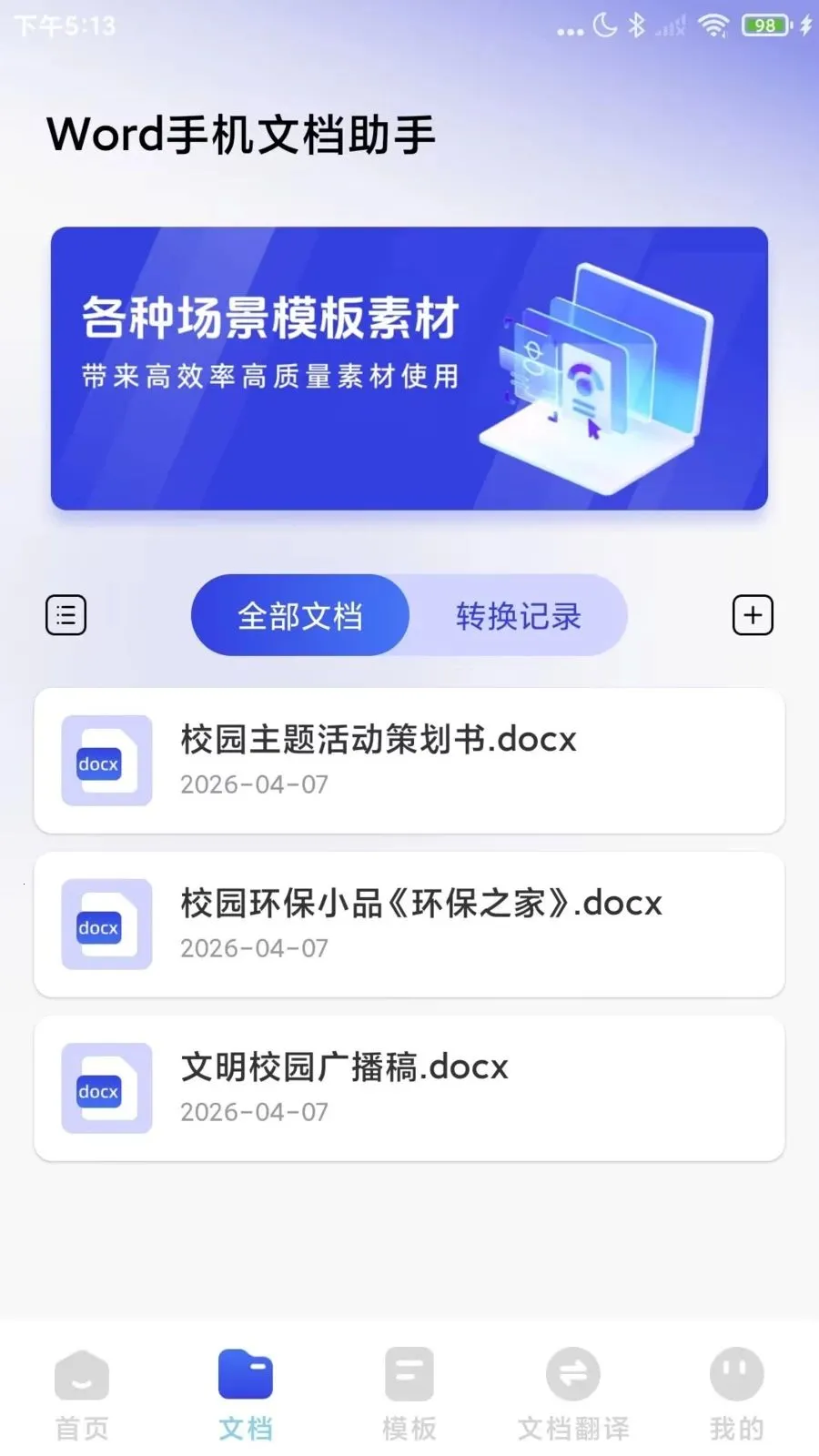This screenshot has height=1456, width=819.
Task: Switch to the 转换记录 tab
Action: 519,615
